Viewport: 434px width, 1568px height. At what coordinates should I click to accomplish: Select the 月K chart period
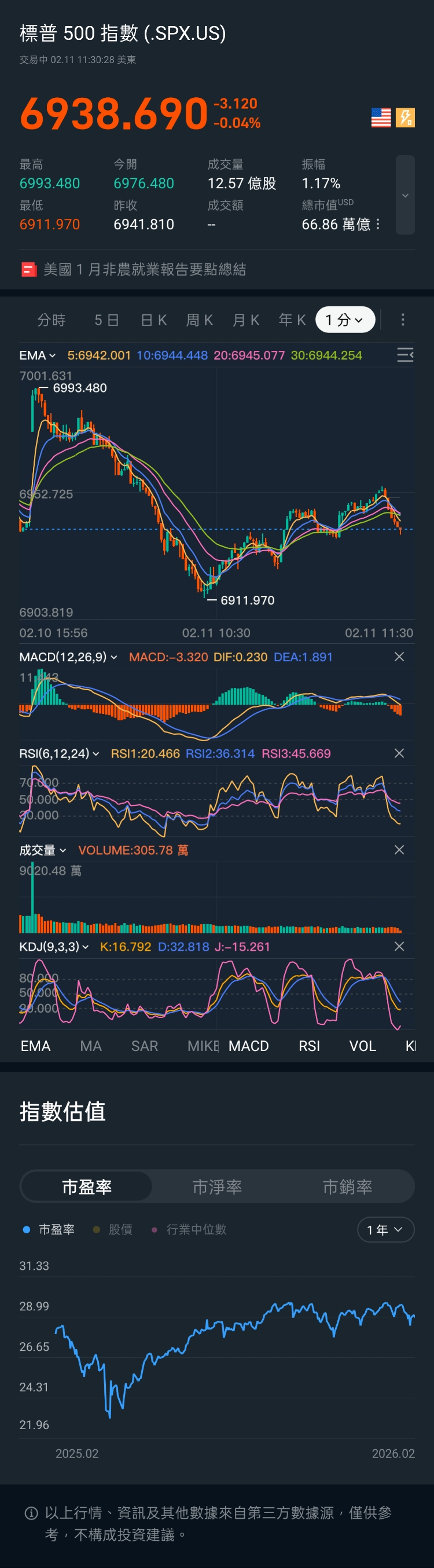(246, 320)
